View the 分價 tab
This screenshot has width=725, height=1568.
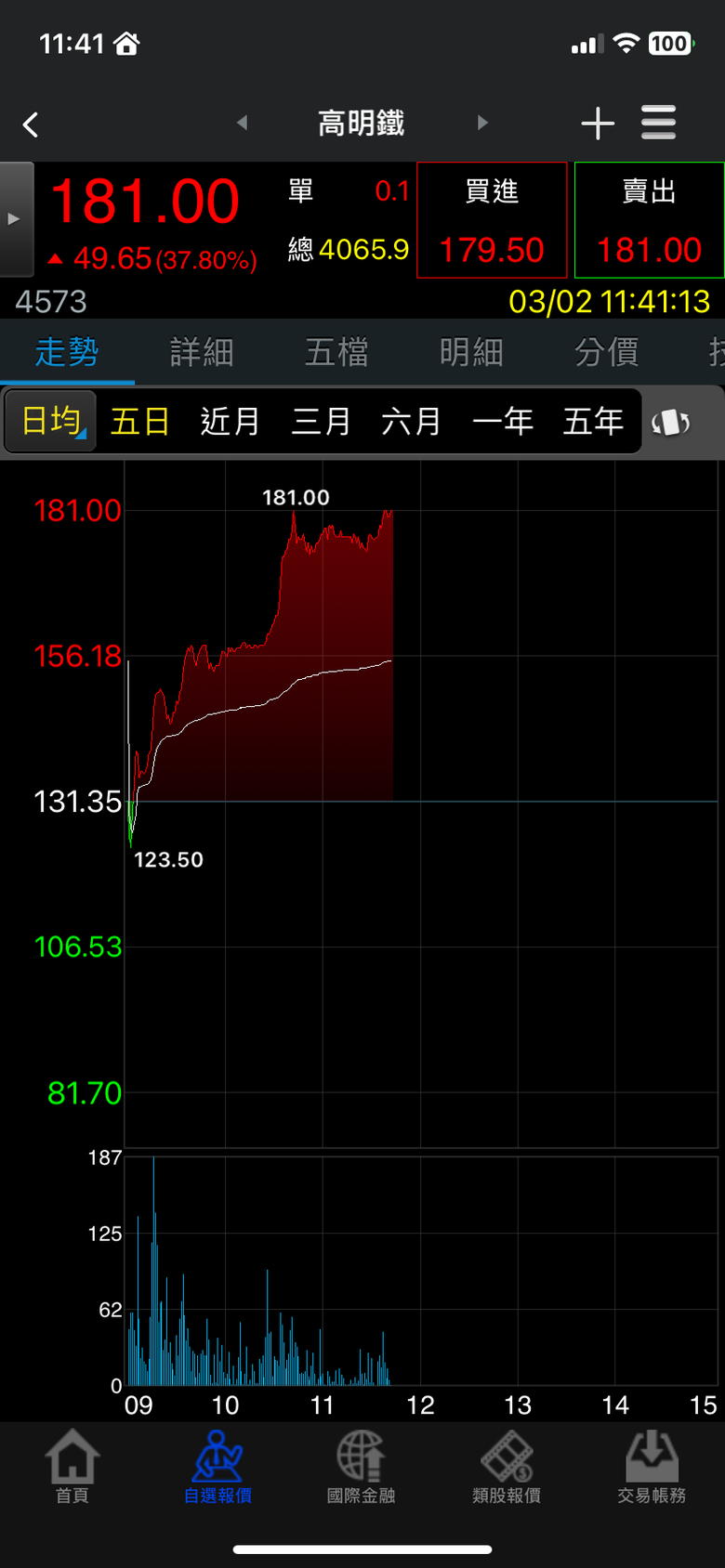tap(606, 352)
